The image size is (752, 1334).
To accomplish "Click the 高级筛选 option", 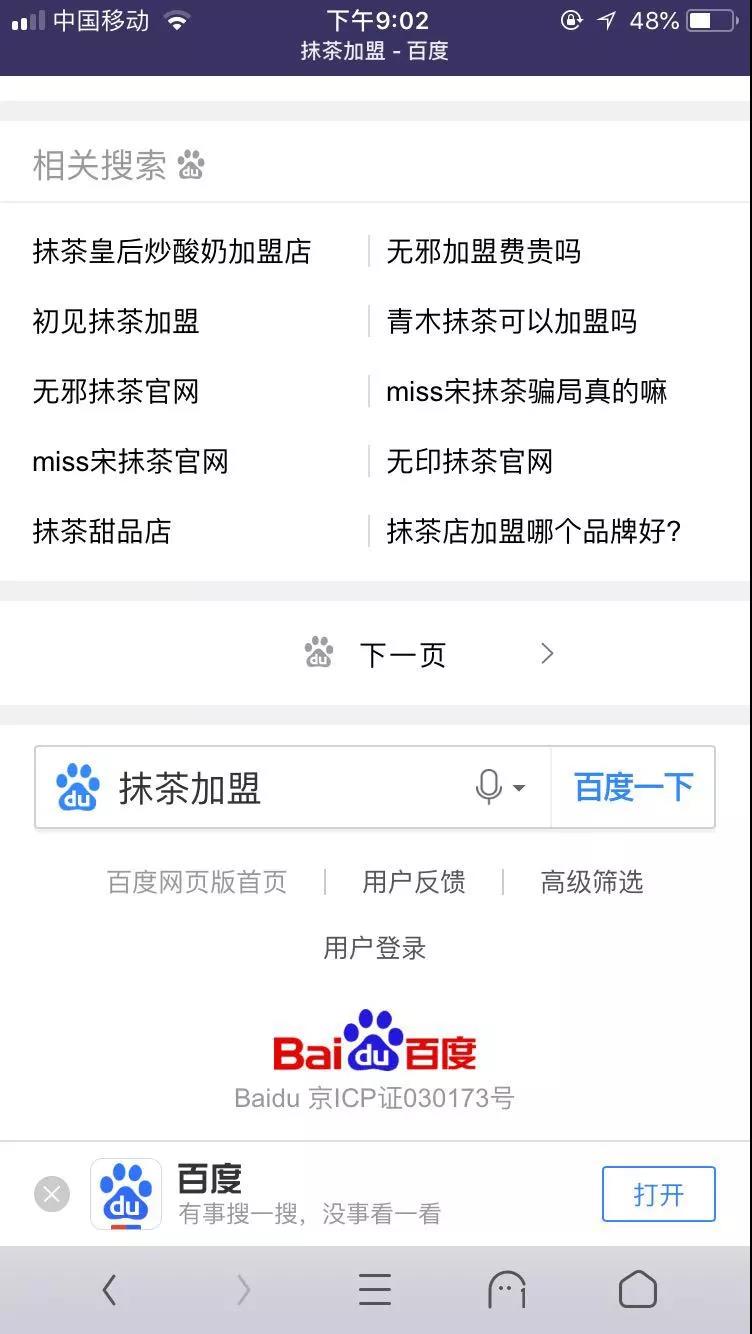I will point(591,882).
